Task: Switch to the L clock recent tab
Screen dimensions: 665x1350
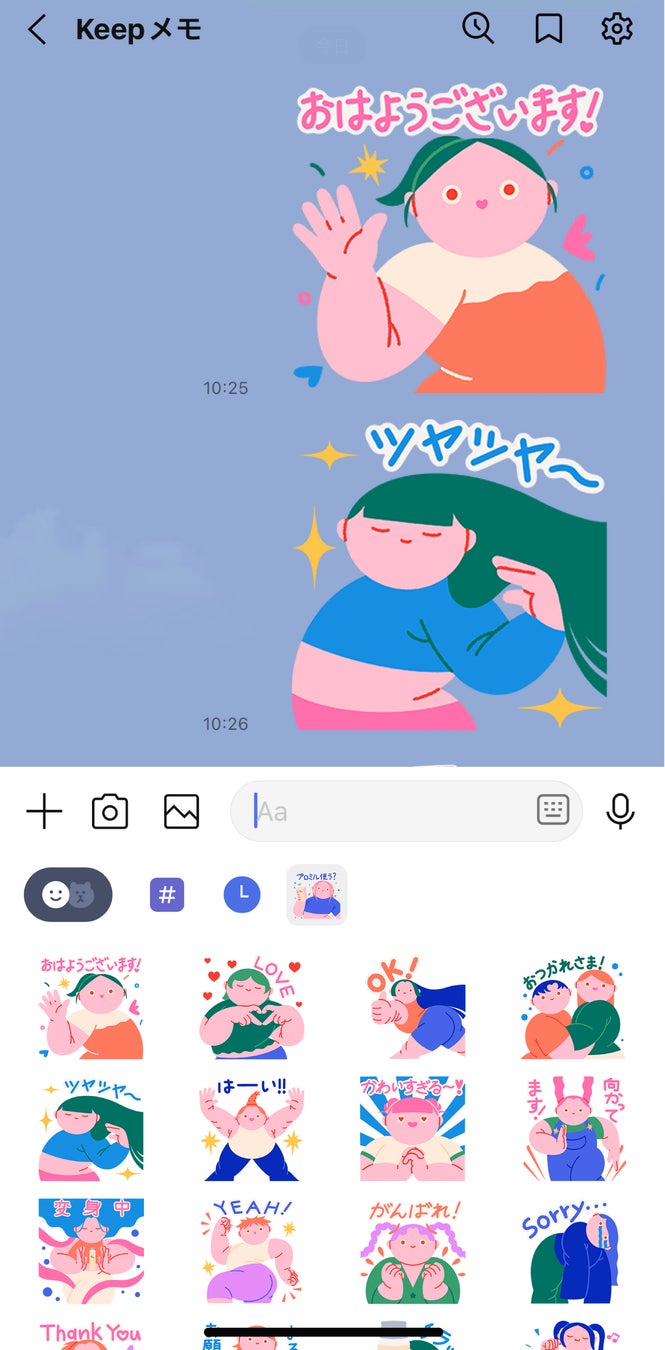Action: [242, 894]
